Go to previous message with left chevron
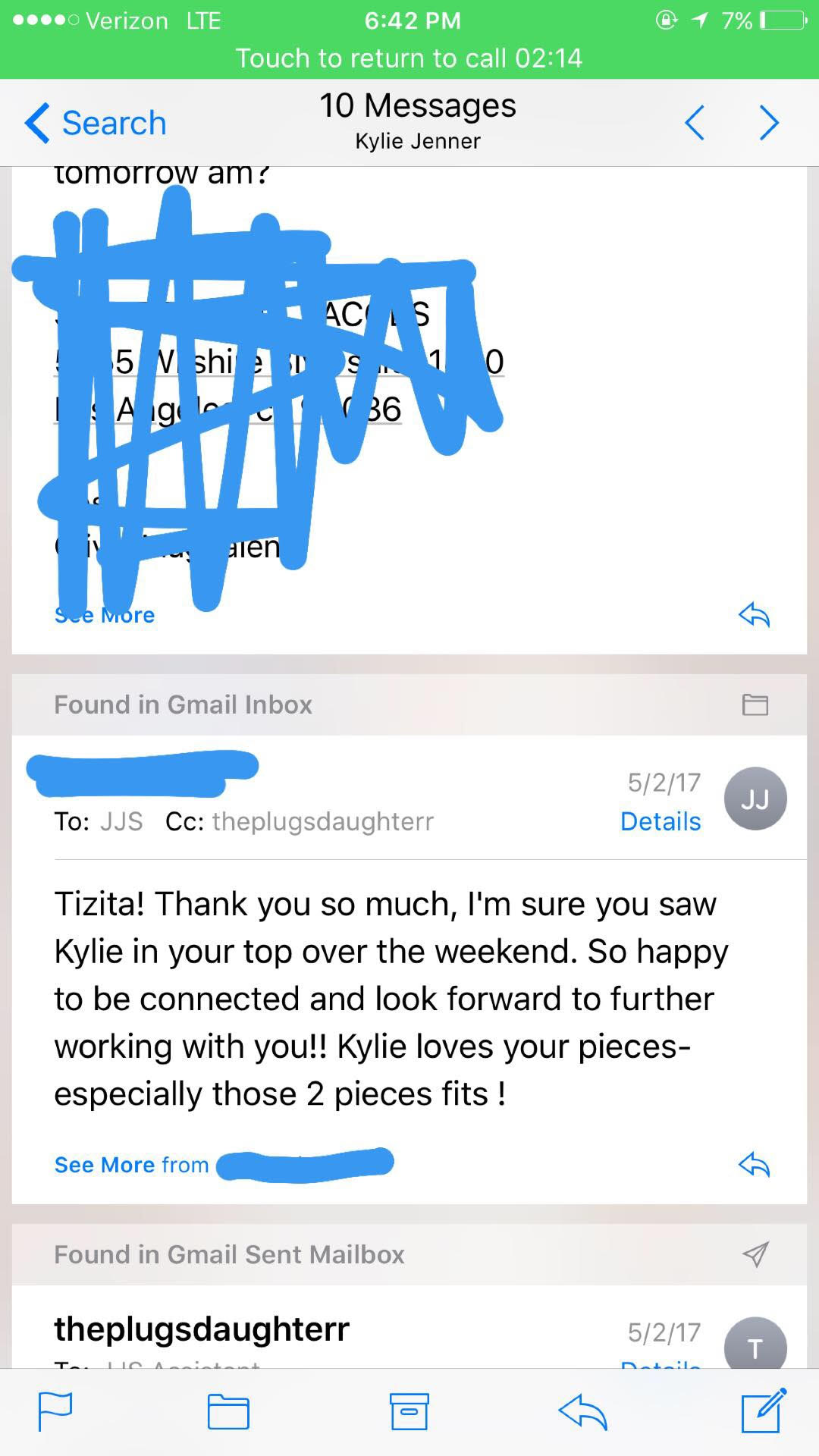This screenshot has height=1456, width=819. (x=695, y=121)
